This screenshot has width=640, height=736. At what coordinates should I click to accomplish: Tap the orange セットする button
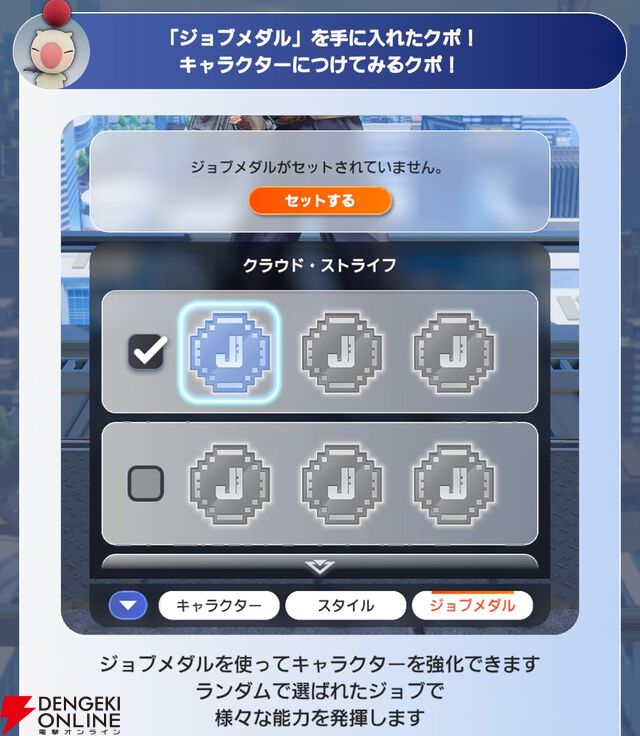pyautogui.click(x=320, y=201)
